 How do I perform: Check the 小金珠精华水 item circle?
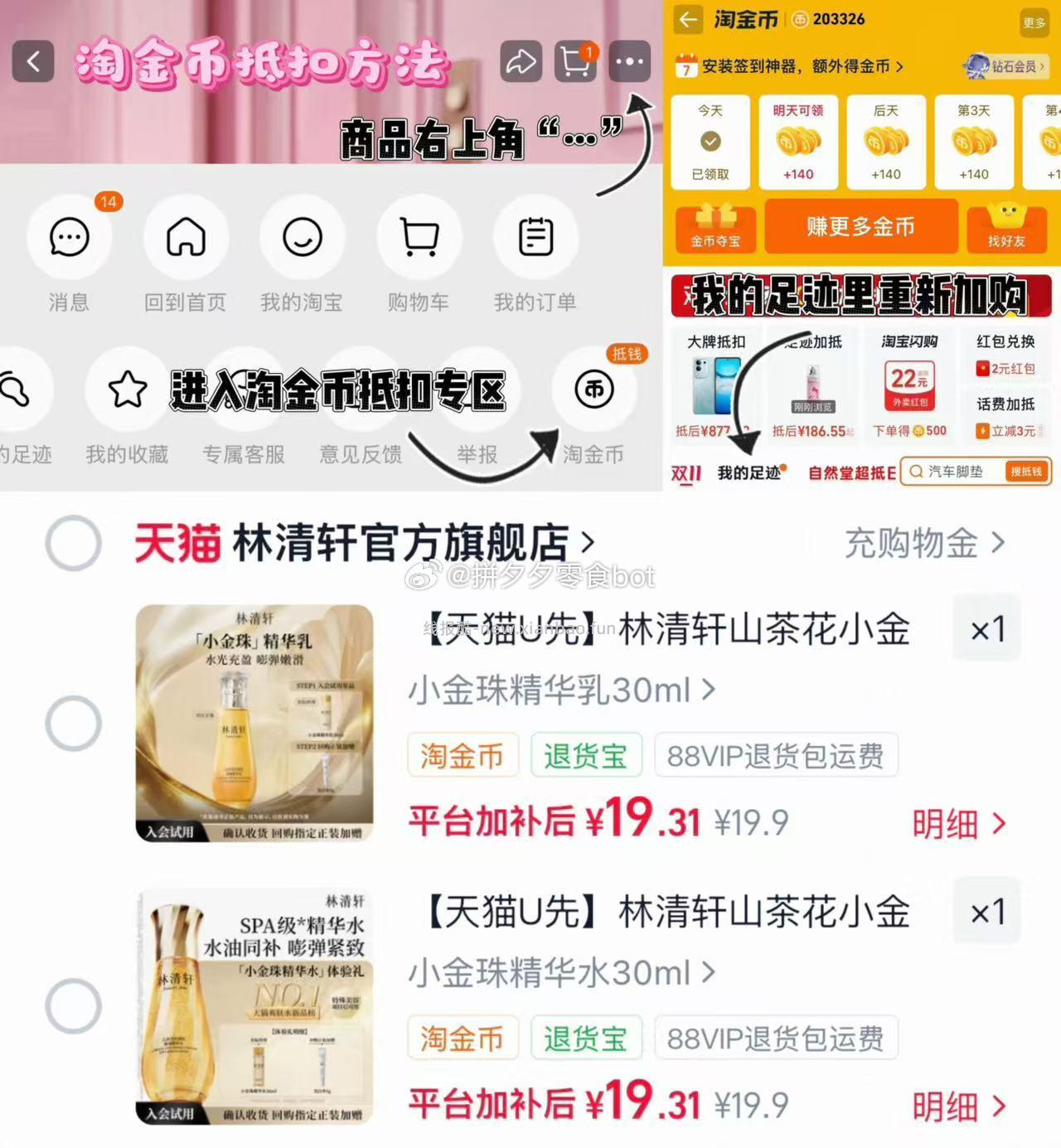74,1005
